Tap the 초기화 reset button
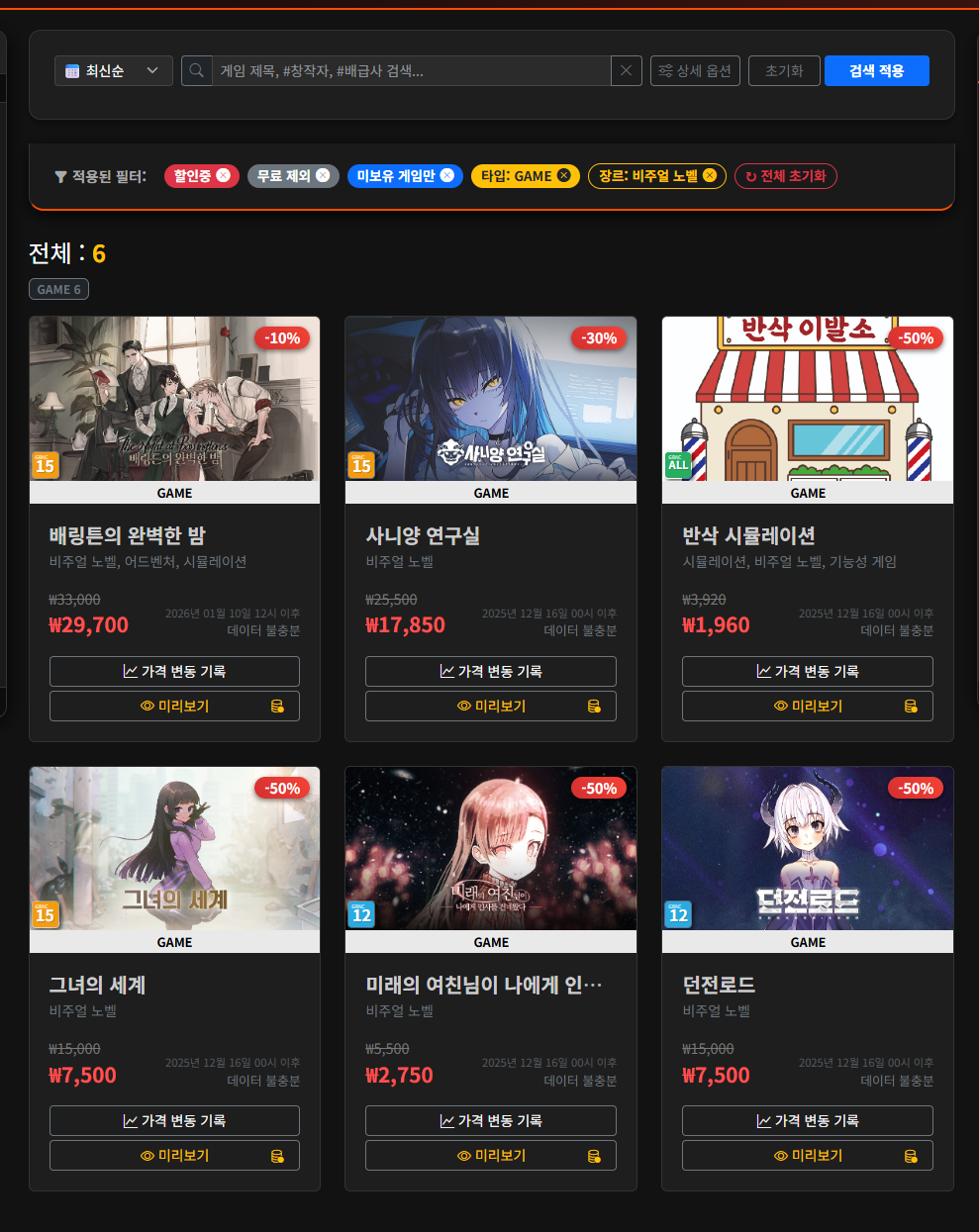979x1232 pixels. pos(784,70)
